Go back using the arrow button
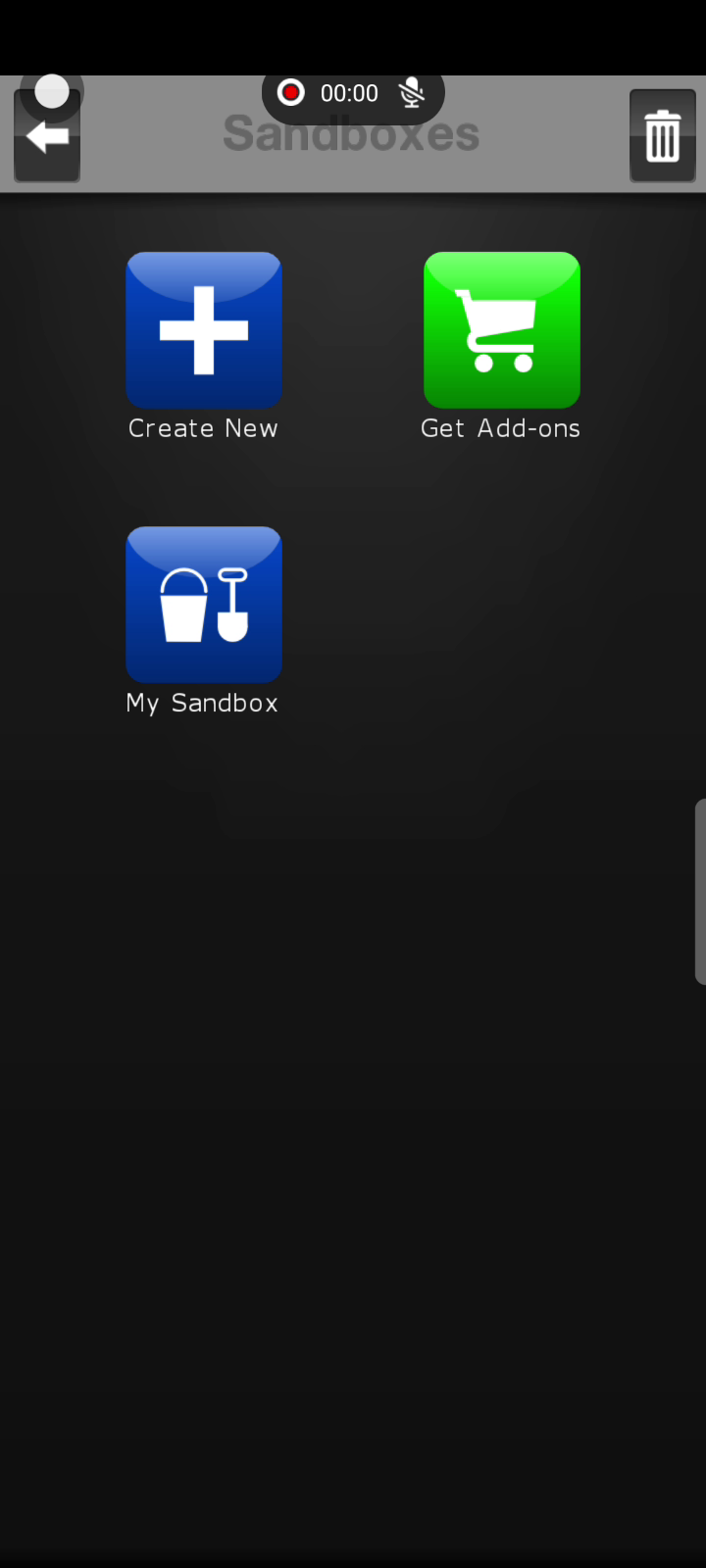Viewport: 706px width, 1568px height. 46,136
